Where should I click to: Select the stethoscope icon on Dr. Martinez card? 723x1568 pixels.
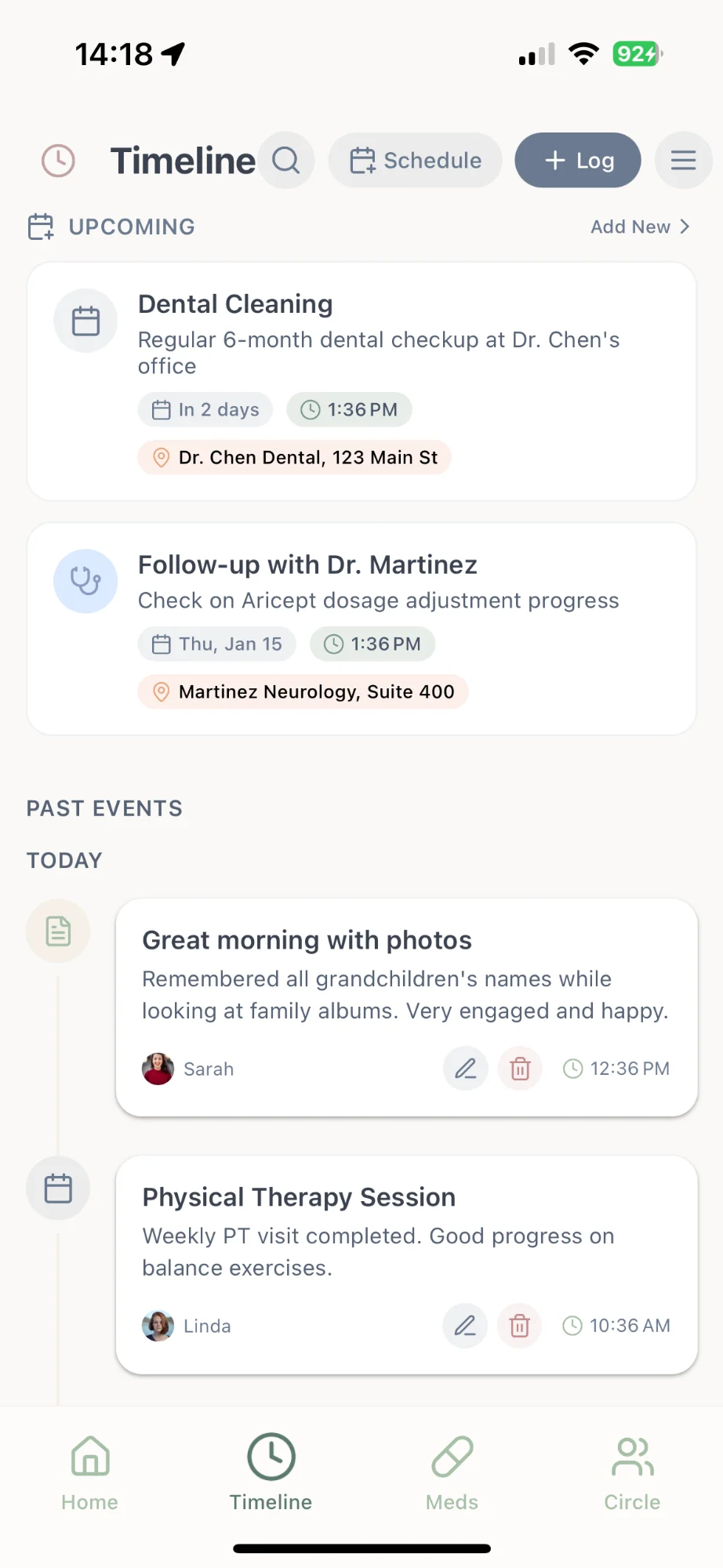[85, 581]
